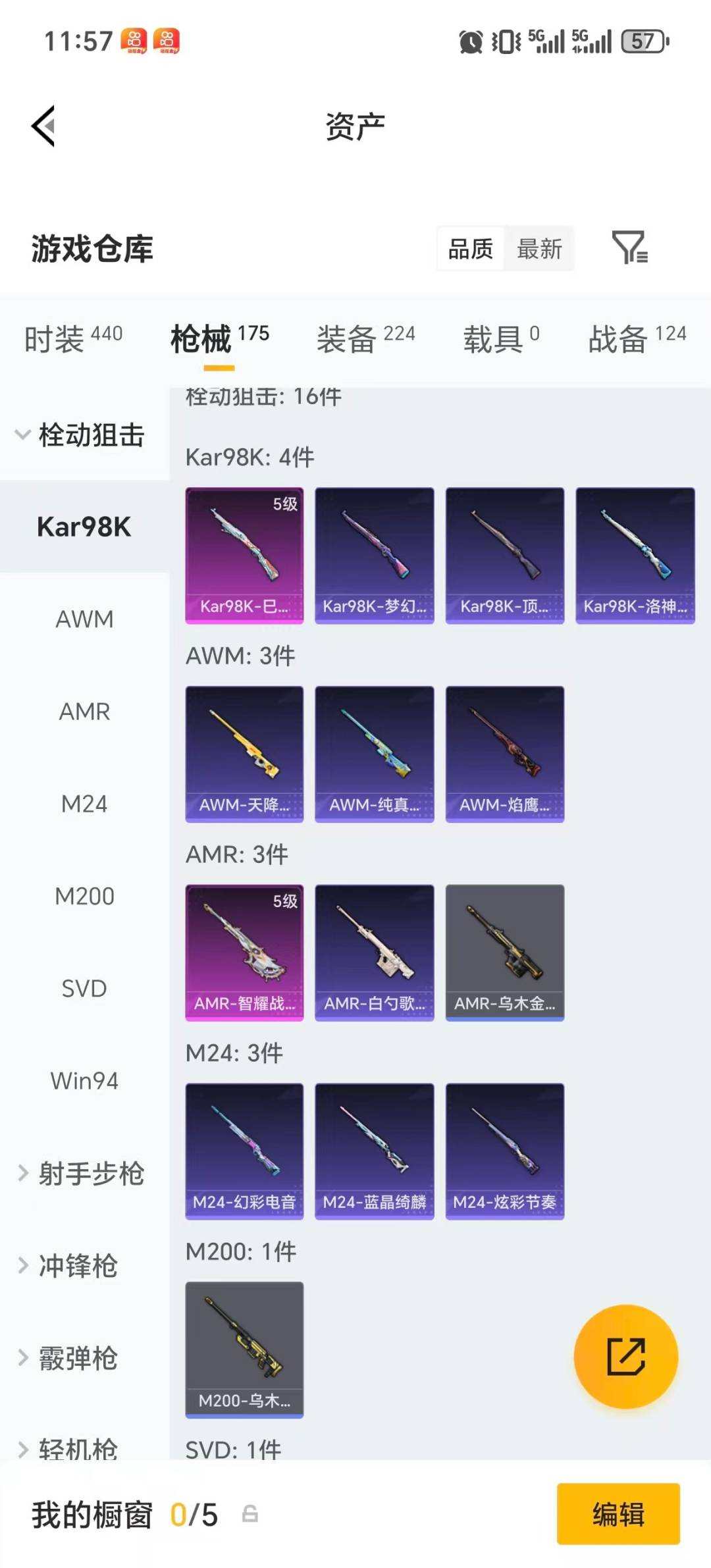Select the Kar98K category in sidebar
711x1568 pixels.
[x=83, y=527]
